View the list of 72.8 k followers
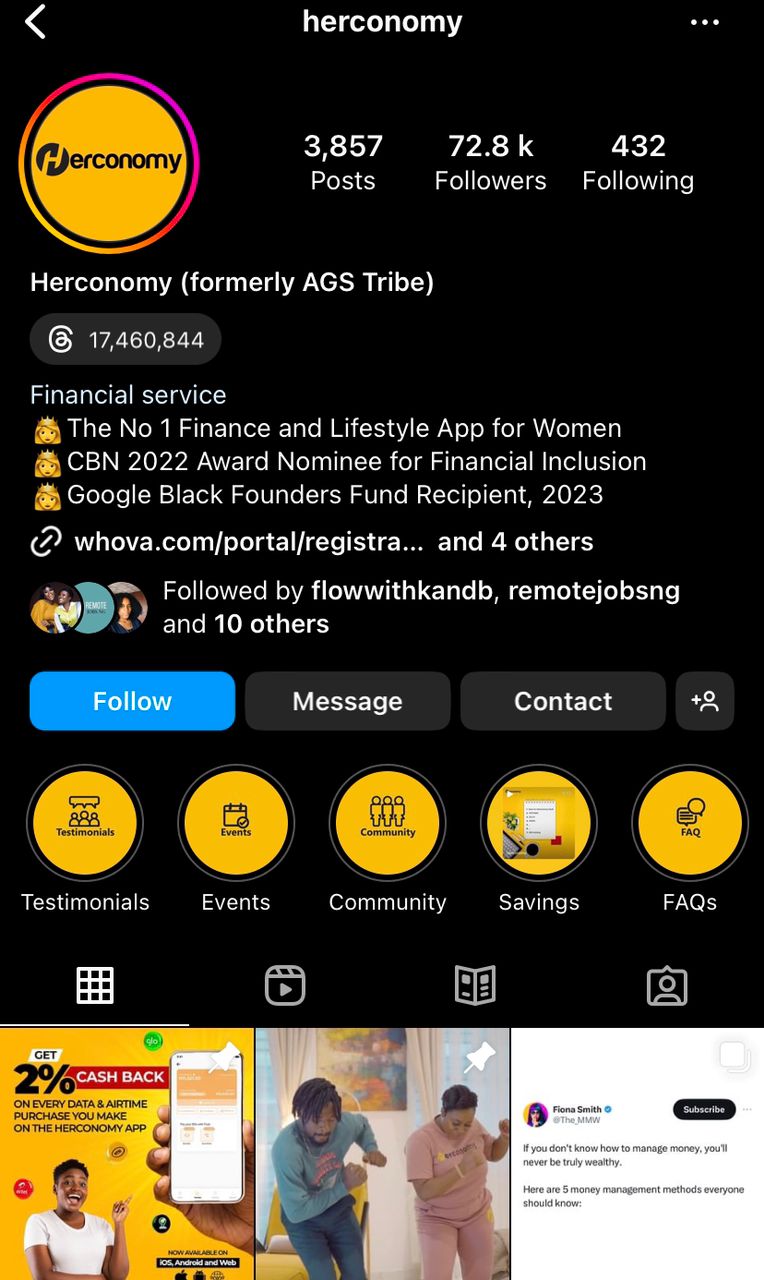Screen dimensions: 764x1280 click(490, 162)
